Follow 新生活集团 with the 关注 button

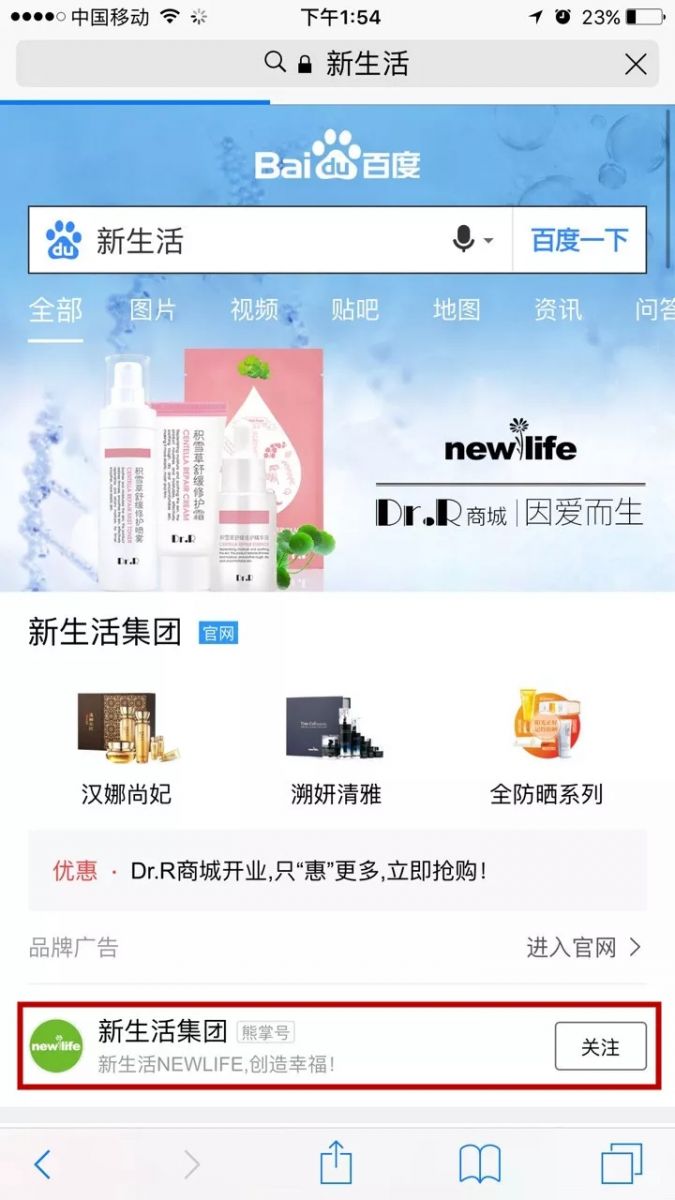pos(600,1047)
